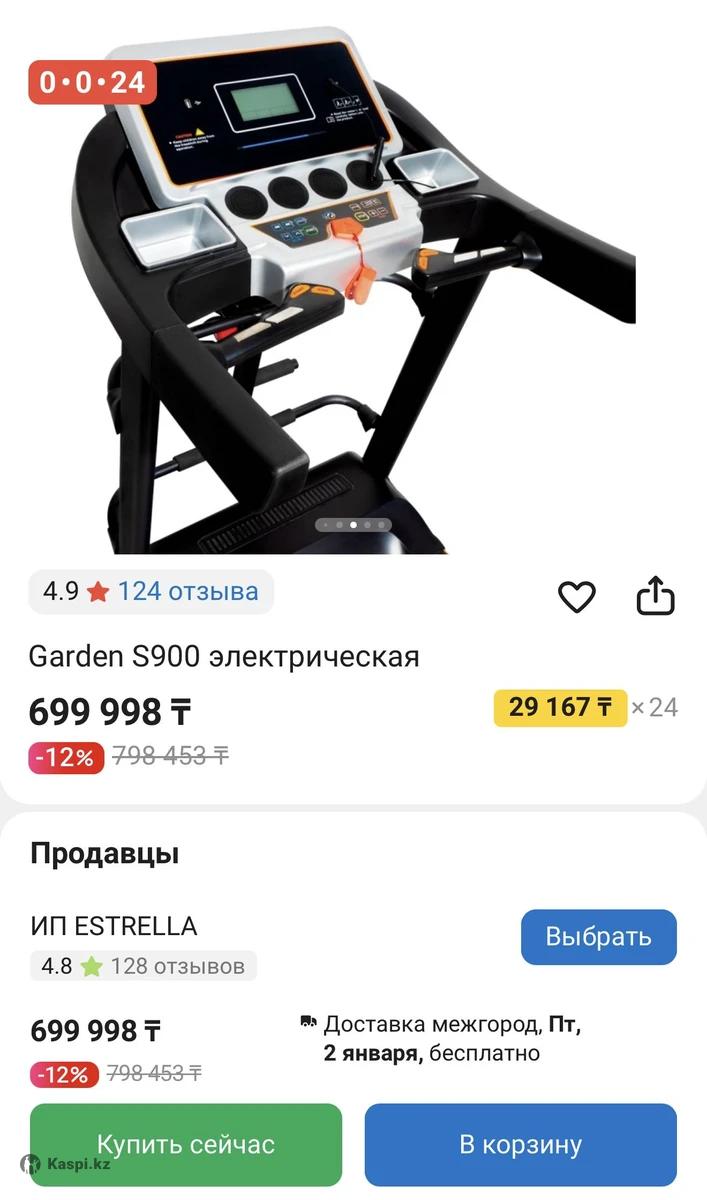Open the 124 отзыва reviews
This screenshot has width=707, height=1200.
(187, 591)
